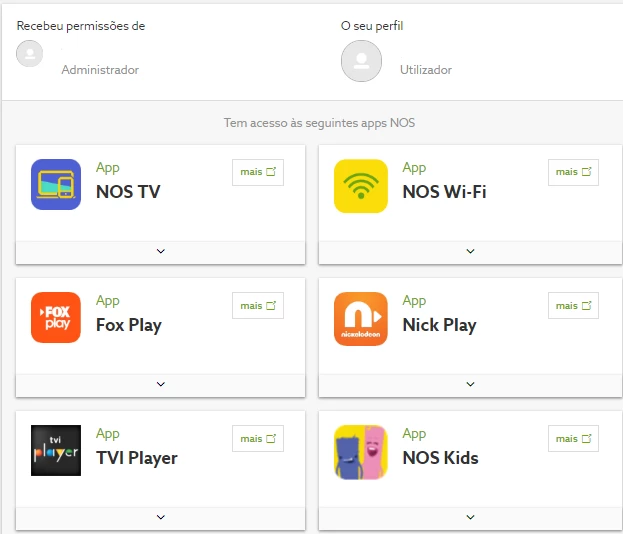Tap 'mais' on the TVI Player card
623x534 pixels.
(258, 438)
